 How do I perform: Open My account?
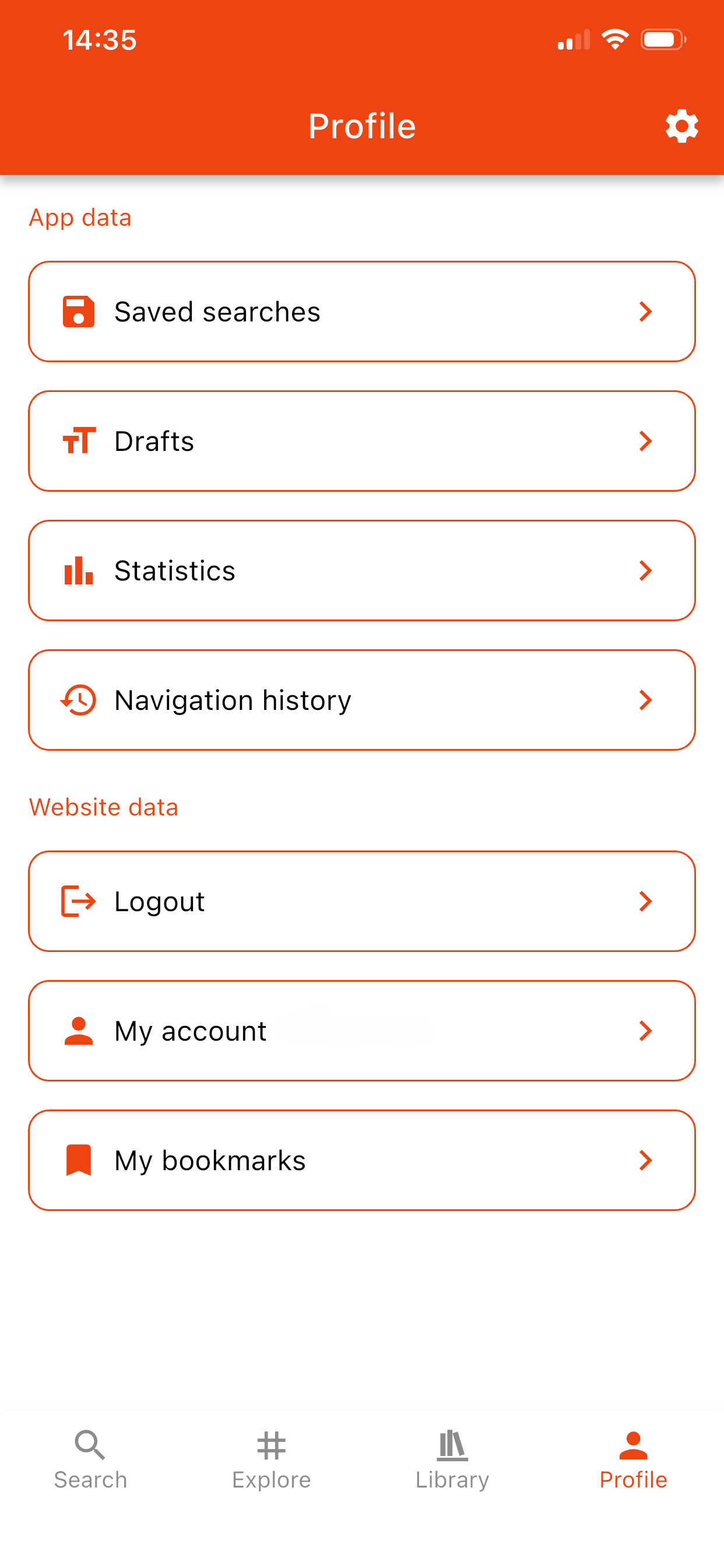click(x=362, y=1031)
